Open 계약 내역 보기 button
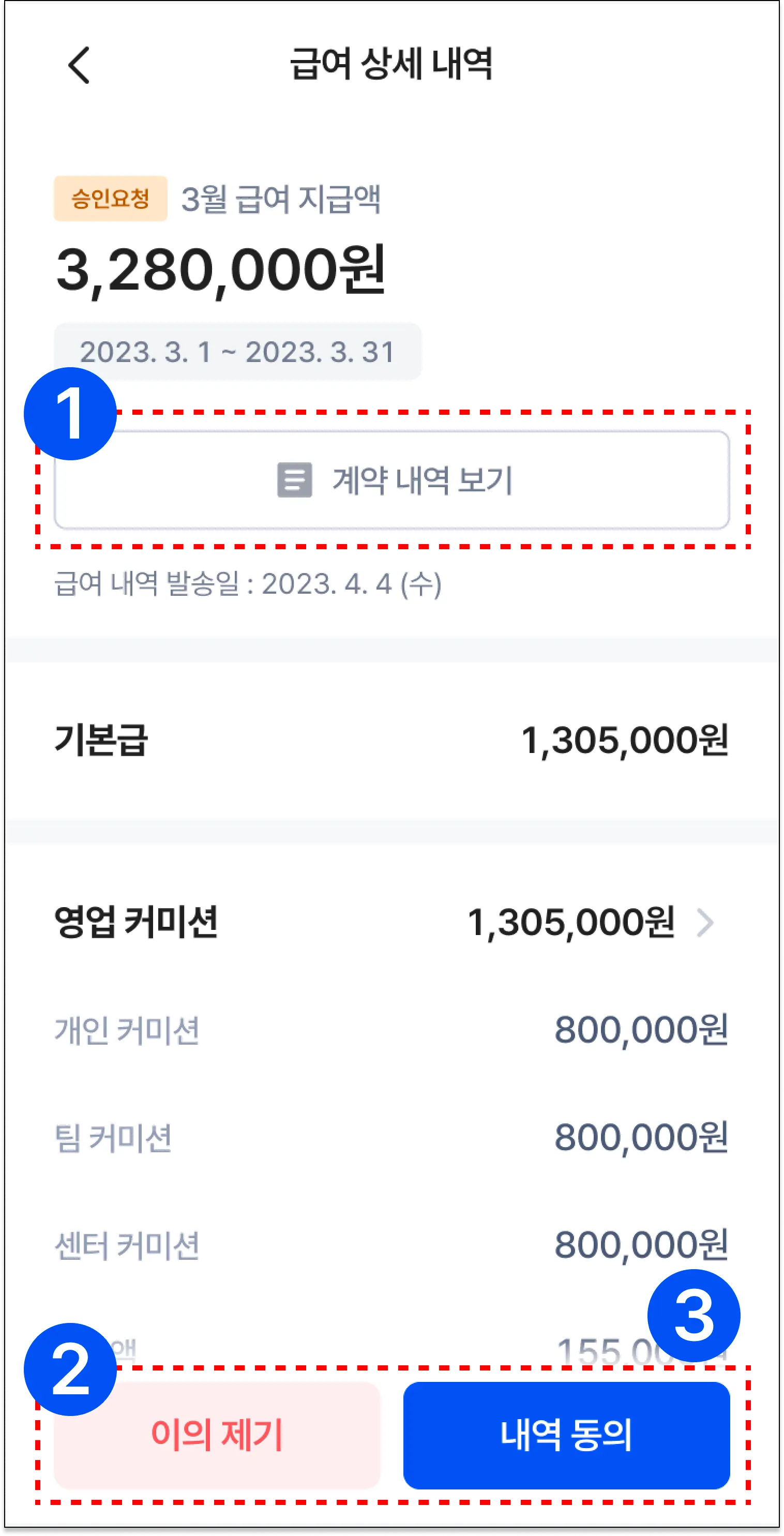The height and width of the screenshot is (1536, 784). (391, 479)
